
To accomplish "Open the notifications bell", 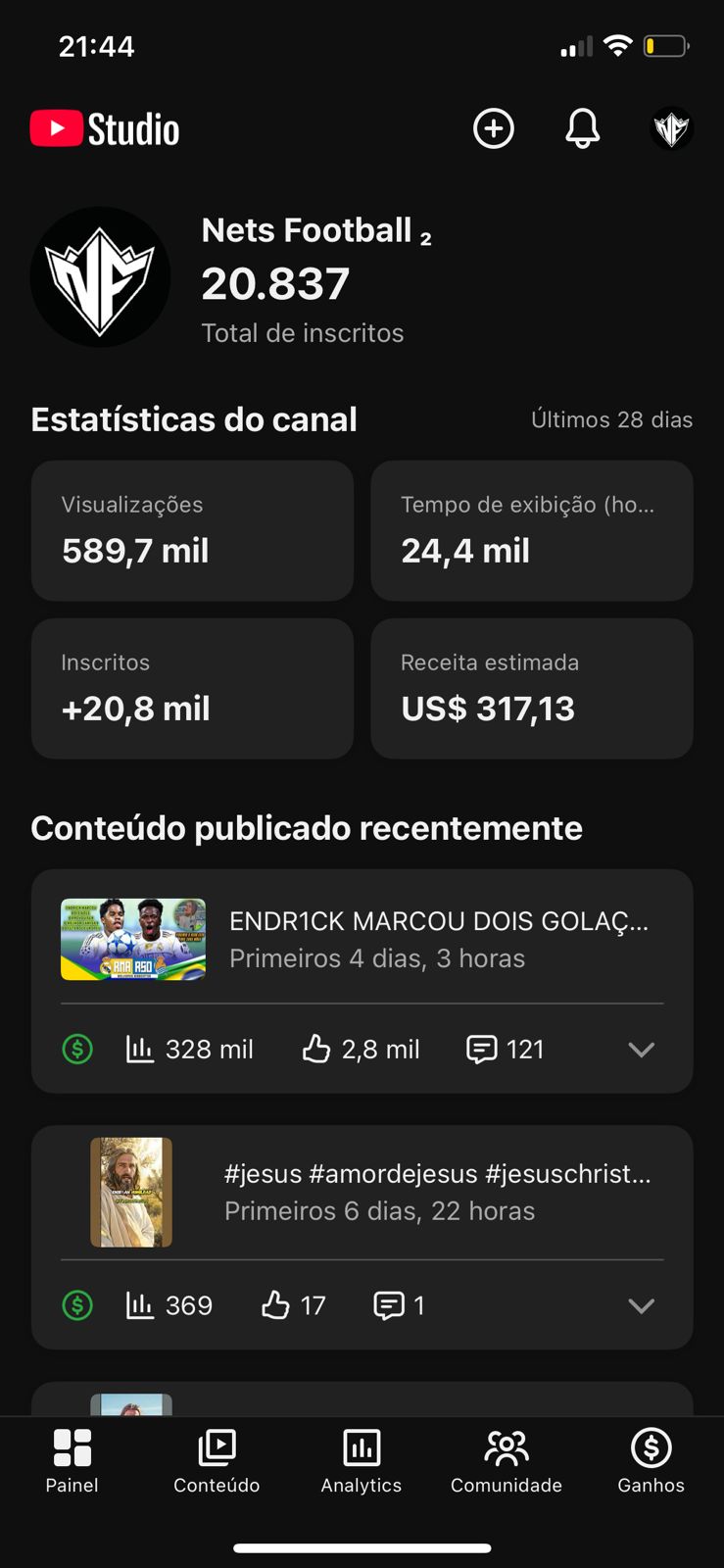I will coord(582,128).
